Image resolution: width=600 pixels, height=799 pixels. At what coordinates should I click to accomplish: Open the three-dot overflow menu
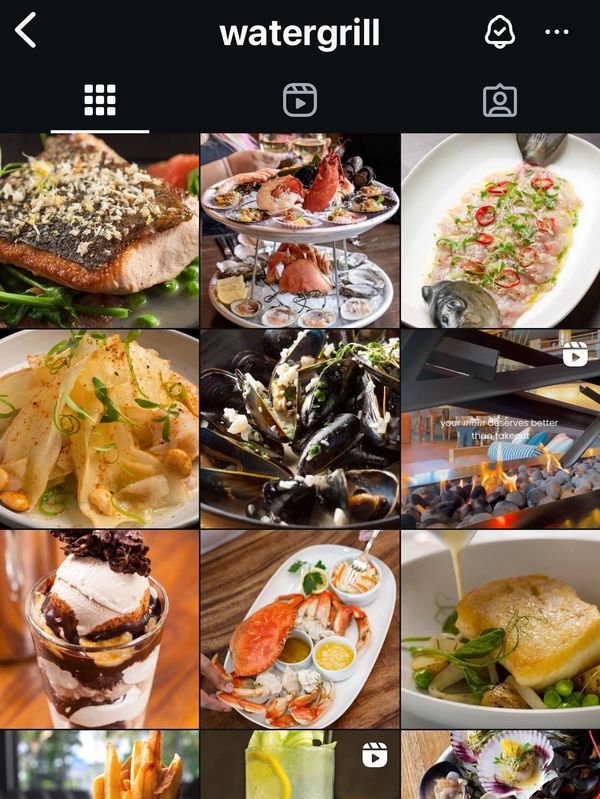tap(557, 32)
